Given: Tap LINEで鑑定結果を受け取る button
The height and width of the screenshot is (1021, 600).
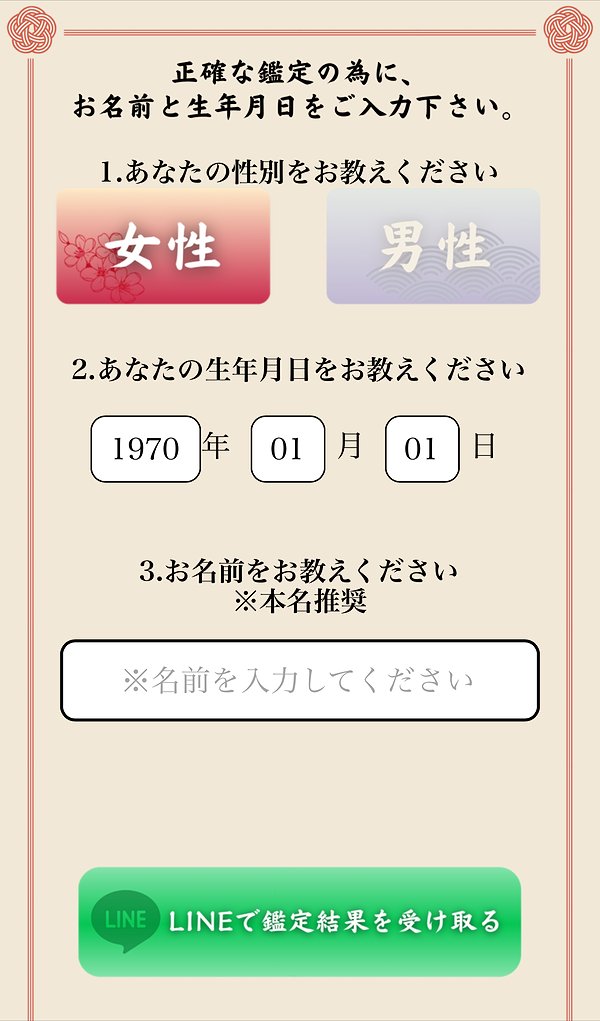Looking at the screenshot, I should [x=299, y=921].
